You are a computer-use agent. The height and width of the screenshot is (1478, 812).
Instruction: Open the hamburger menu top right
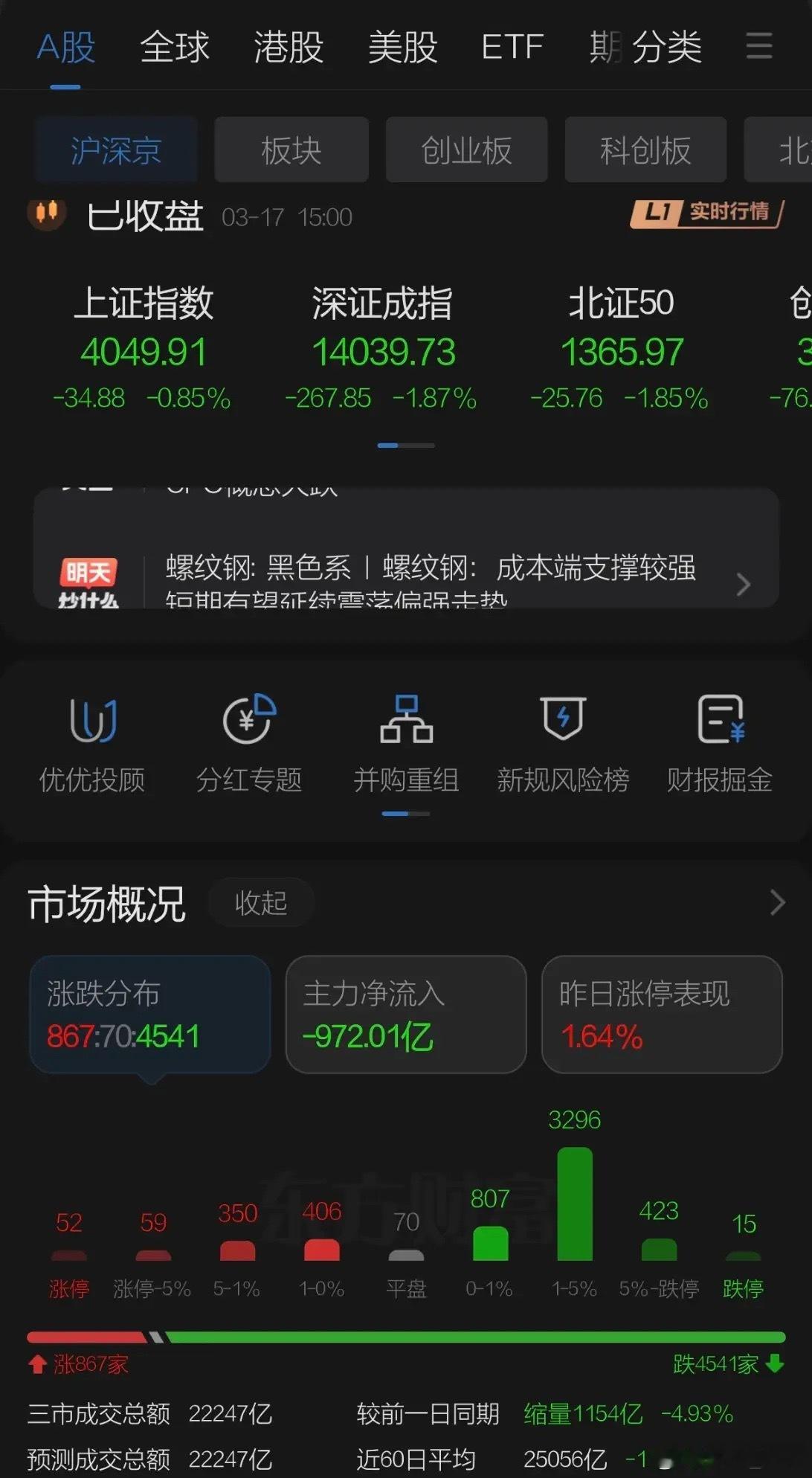758,47
